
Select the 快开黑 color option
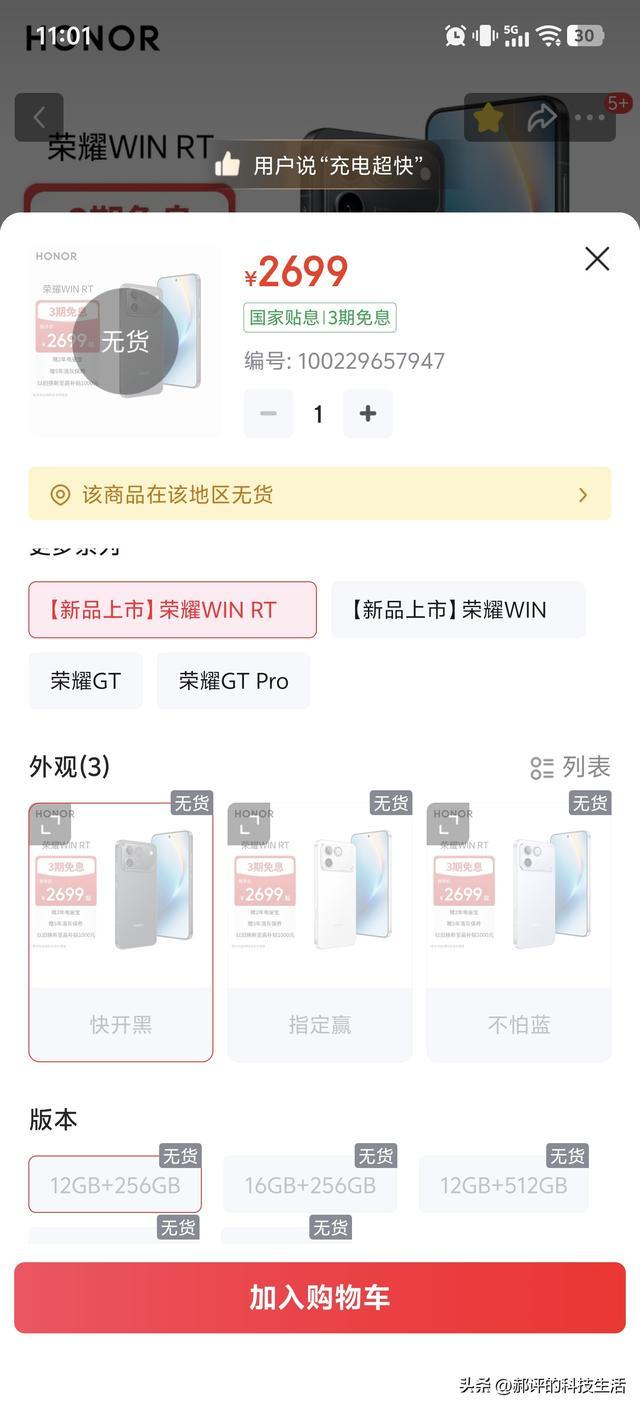121,931
